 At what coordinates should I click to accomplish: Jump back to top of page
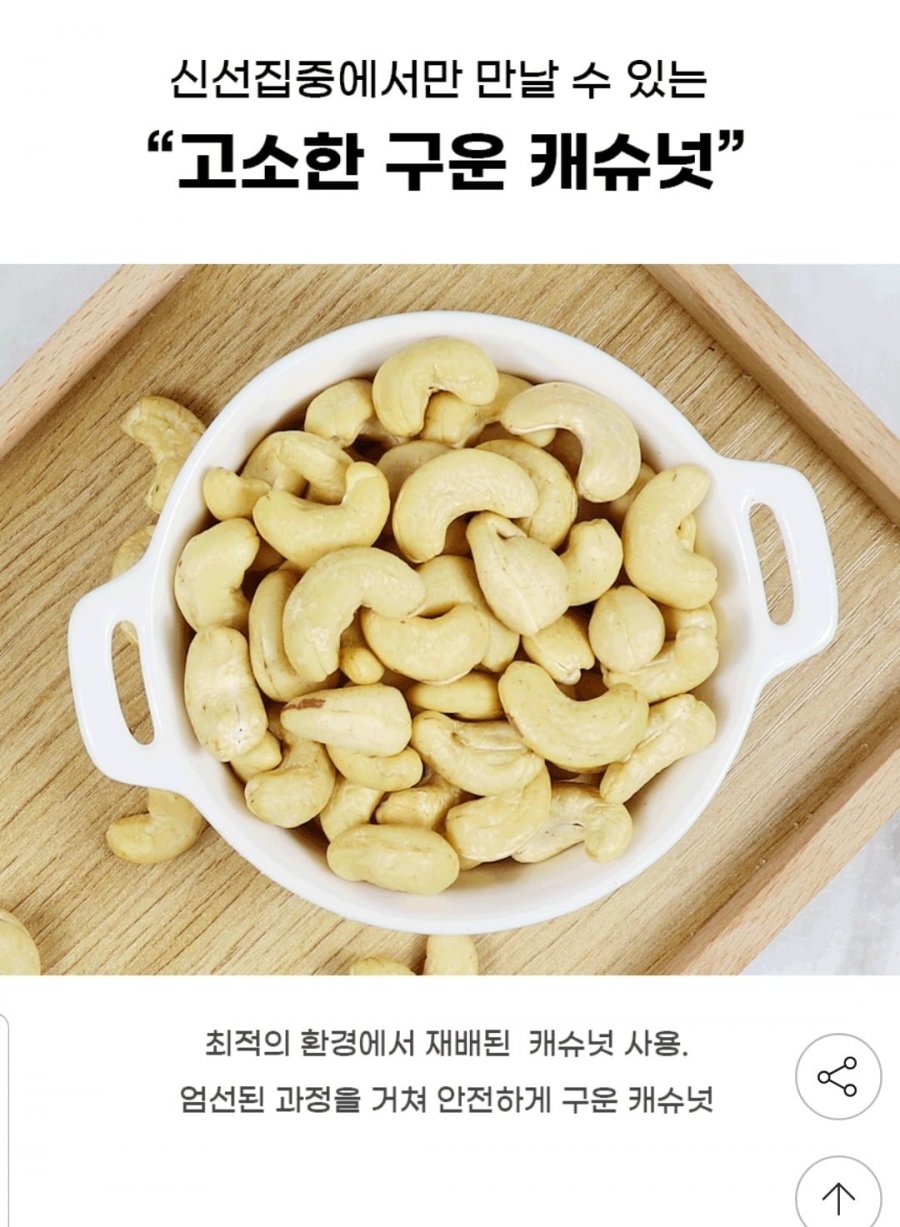point(838,1195)
